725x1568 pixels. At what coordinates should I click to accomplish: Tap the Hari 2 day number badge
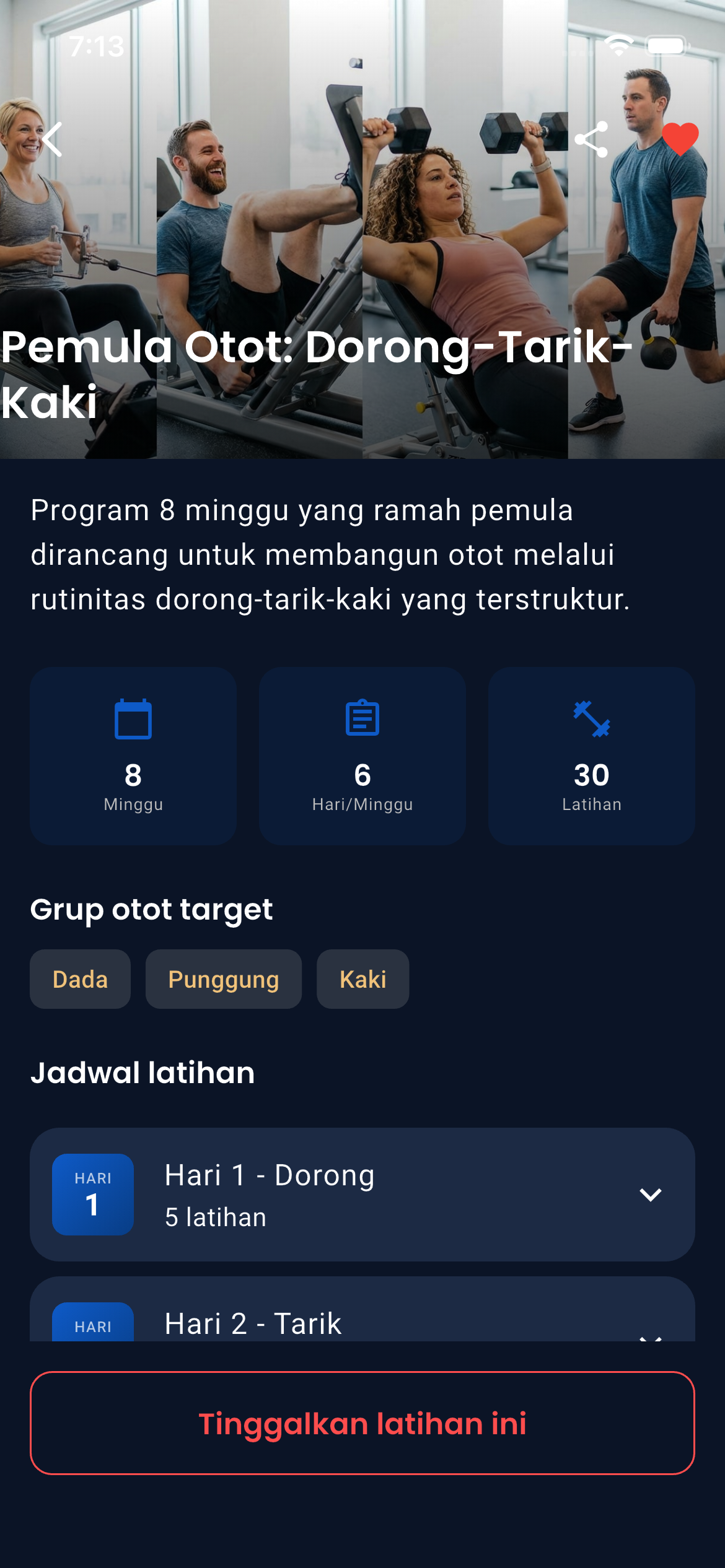coord(93,1325)
